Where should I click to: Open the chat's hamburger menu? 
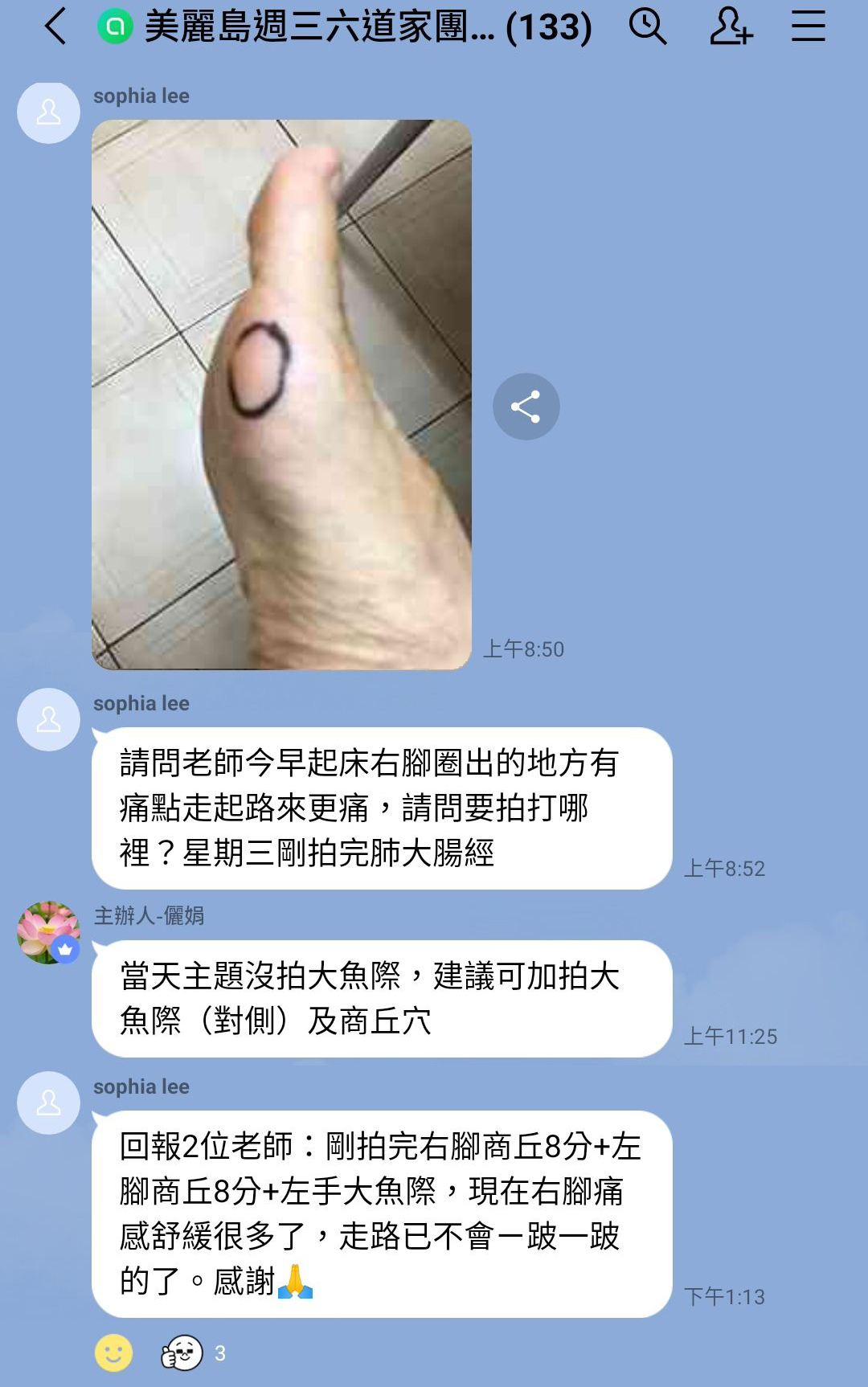[x=808, y=27]
